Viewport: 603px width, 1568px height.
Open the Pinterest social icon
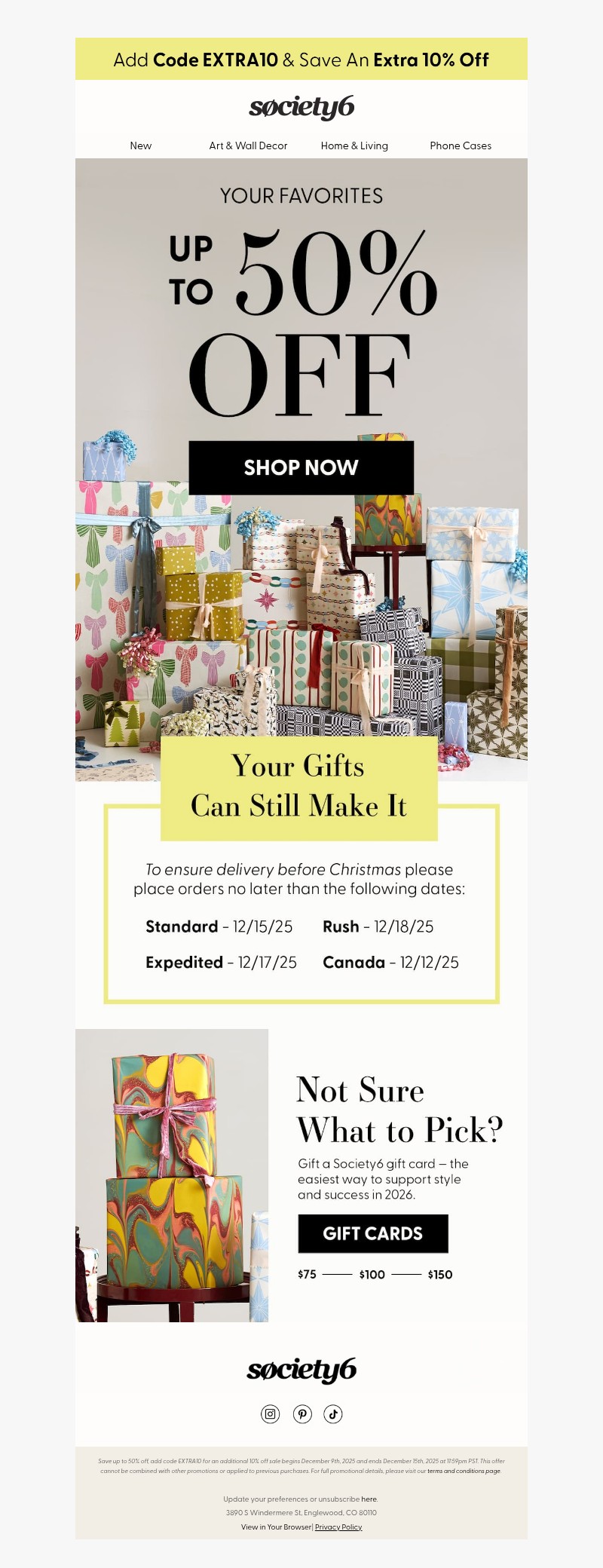301,1414
